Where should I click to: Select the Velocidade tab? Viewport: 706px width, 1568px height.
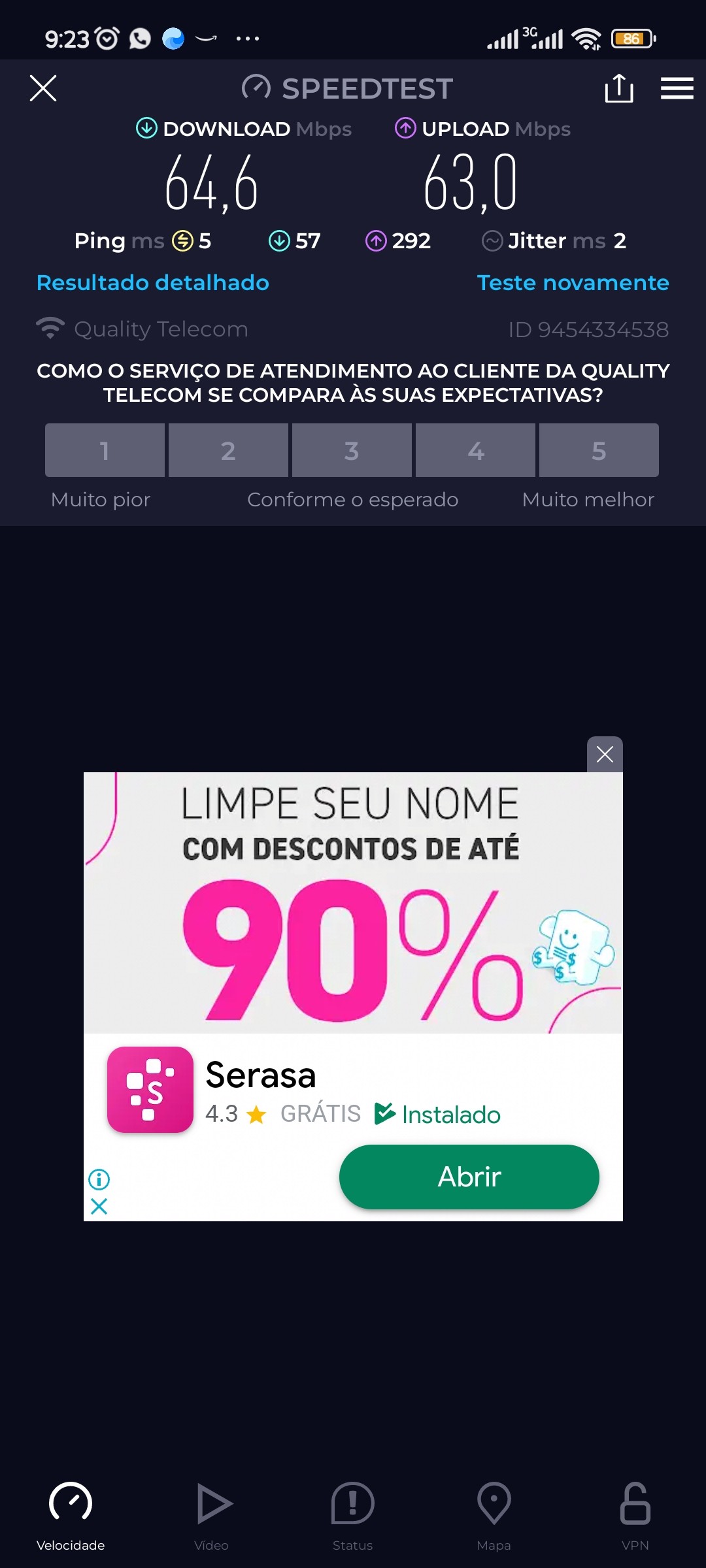pyautogui.click(x=71, y=1514)
